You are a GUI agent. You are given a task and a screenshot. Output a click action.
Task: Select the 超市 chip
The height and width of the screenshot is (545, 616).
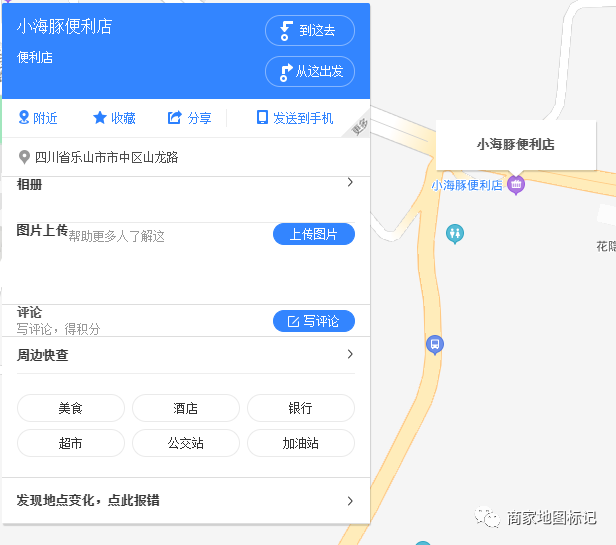71,443
